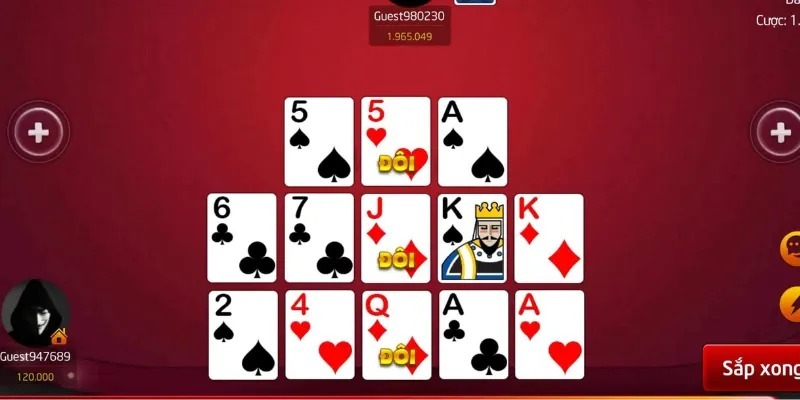
Task: Choose the 5 of spades card
Action: (x=319, y=141)
